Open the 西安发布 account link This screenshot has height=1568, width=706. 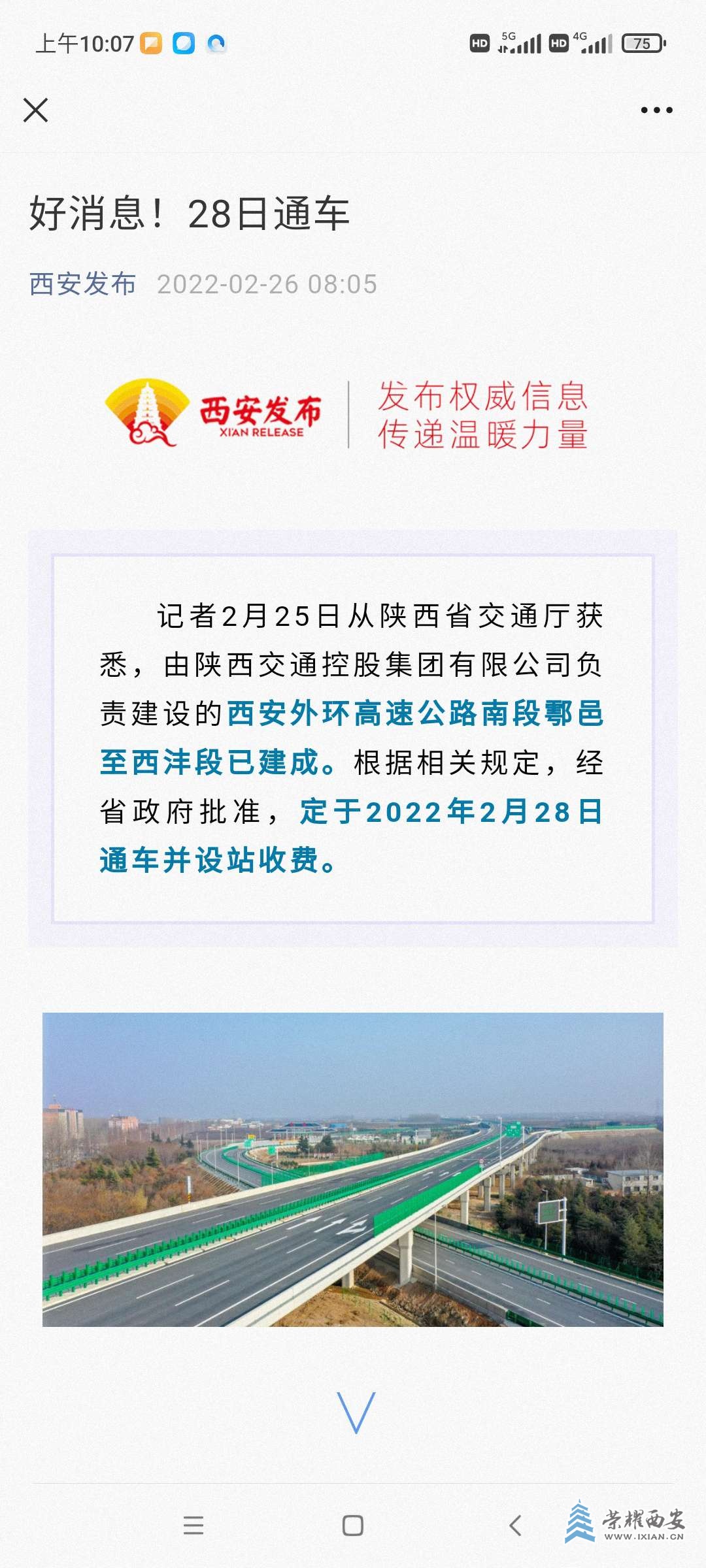pyautogui.click(x=83, y=284)
